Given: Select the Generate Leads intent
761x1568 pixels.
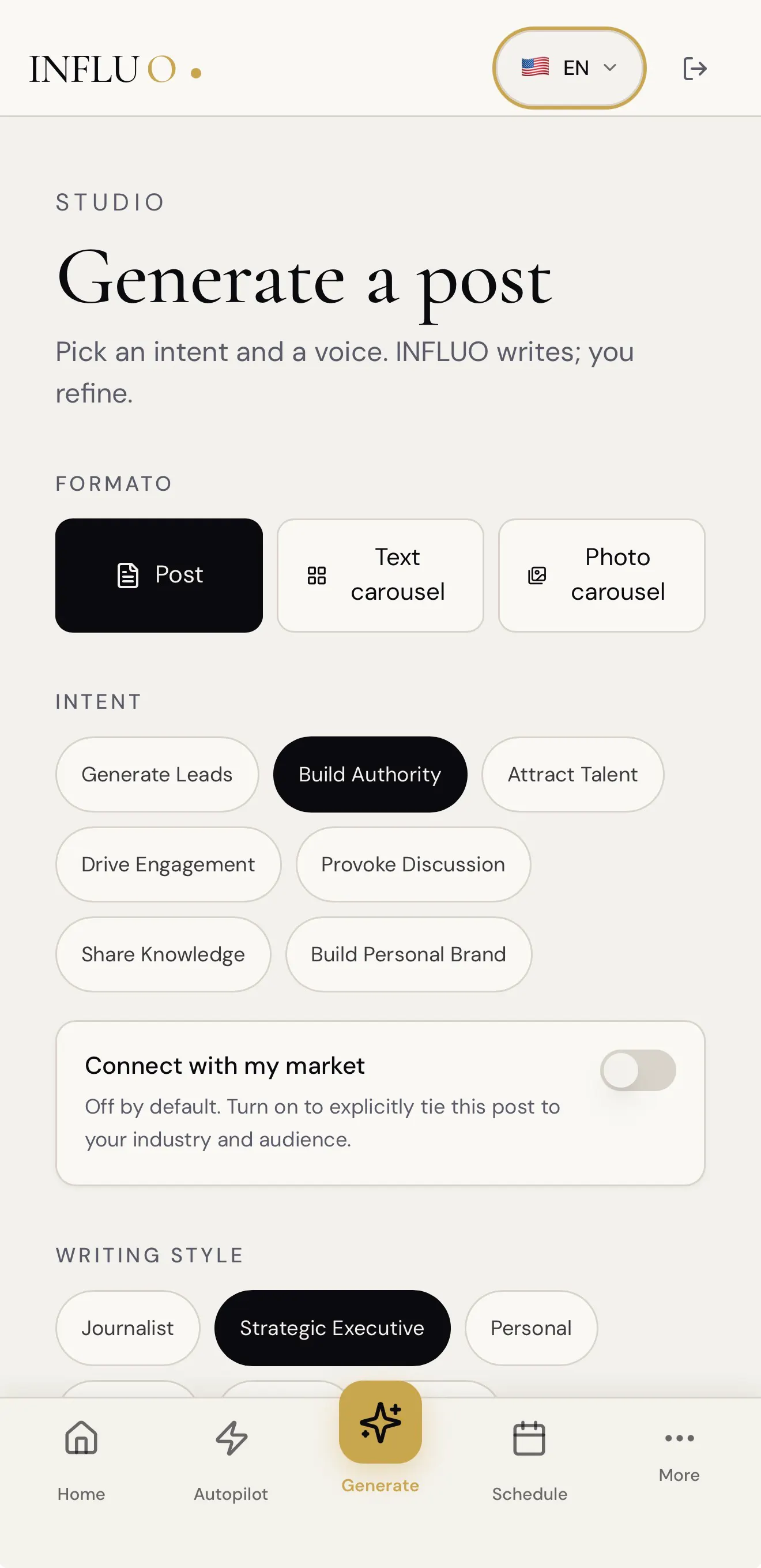Looking at the screenshot, I should click(x=157, y=774).
